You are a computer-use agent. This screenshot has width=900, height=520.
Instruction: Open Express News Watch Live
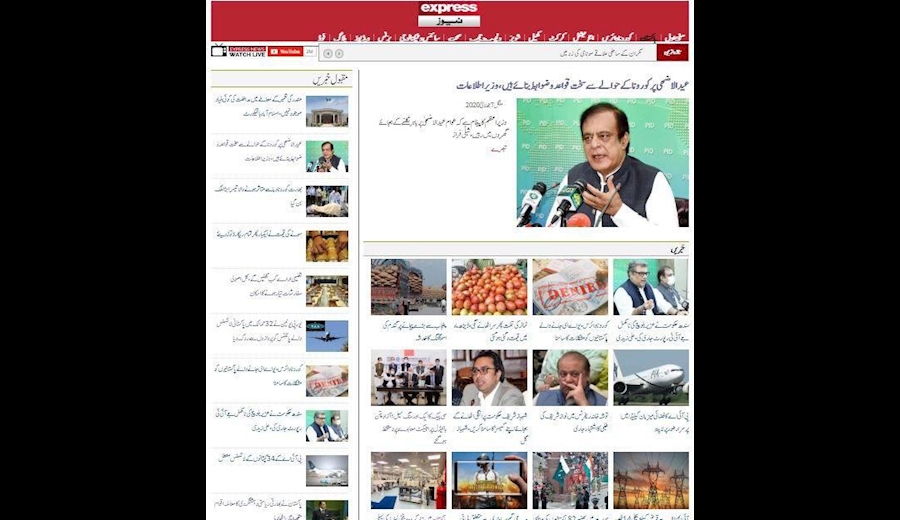[x=238, y=51]
